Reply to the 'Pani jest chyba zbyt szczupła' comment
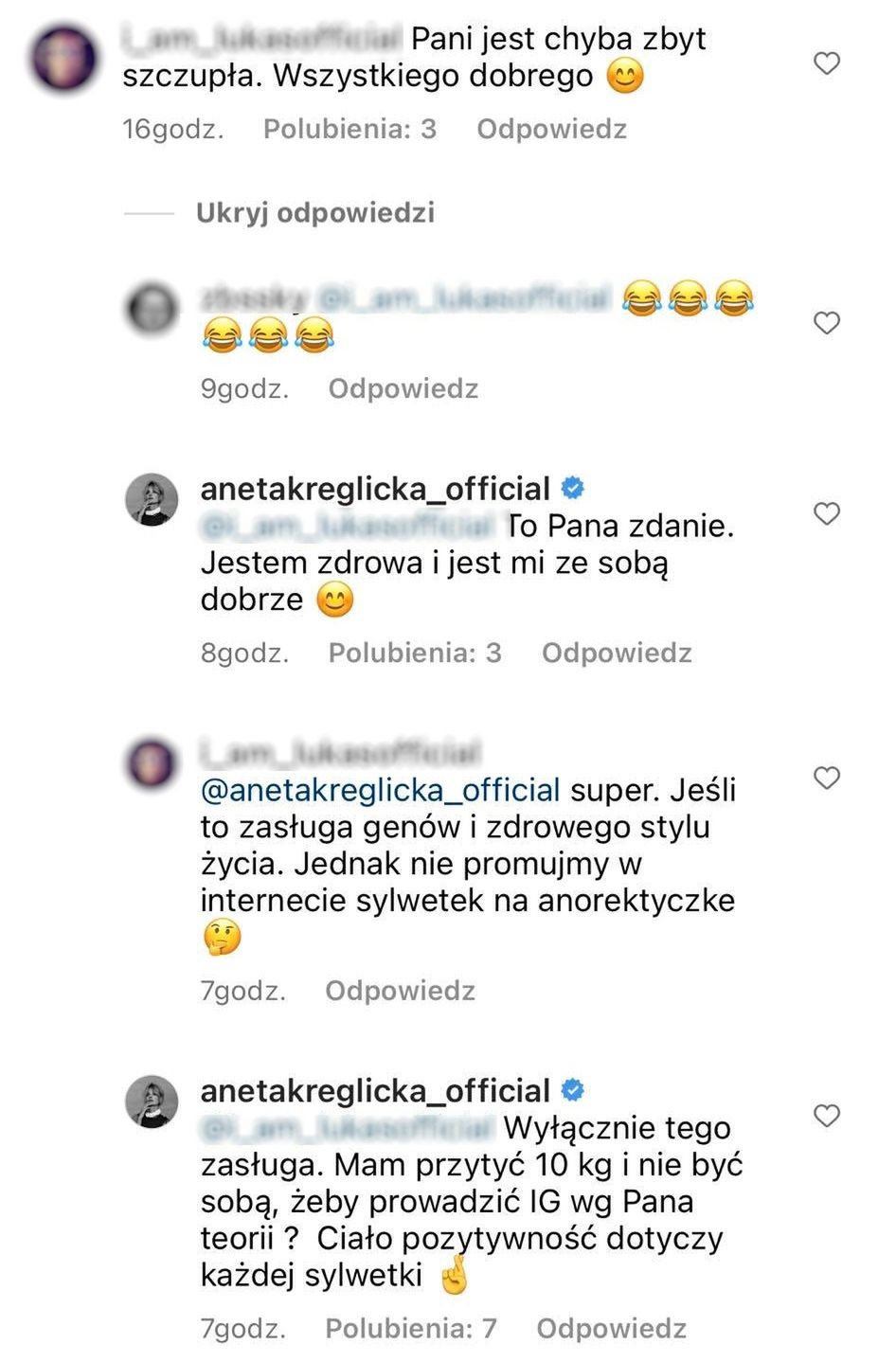Image resolution: width=896 pixels, height=1362 pixels. click(551, 129)
